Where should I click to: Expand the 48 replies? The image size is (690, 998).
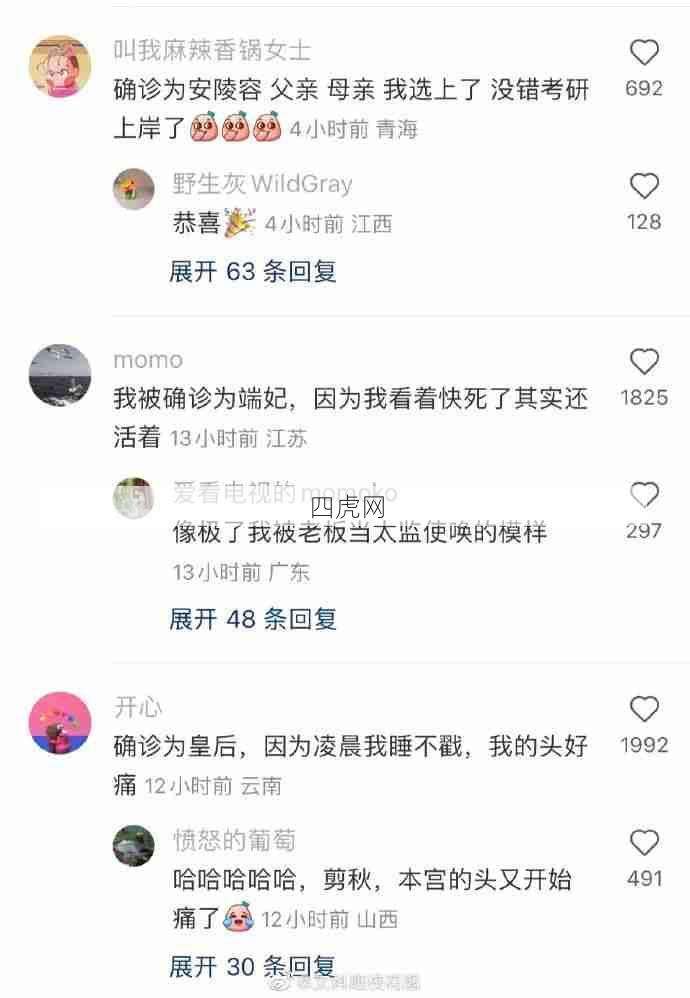pyautogui.click(x=252, y=619)
